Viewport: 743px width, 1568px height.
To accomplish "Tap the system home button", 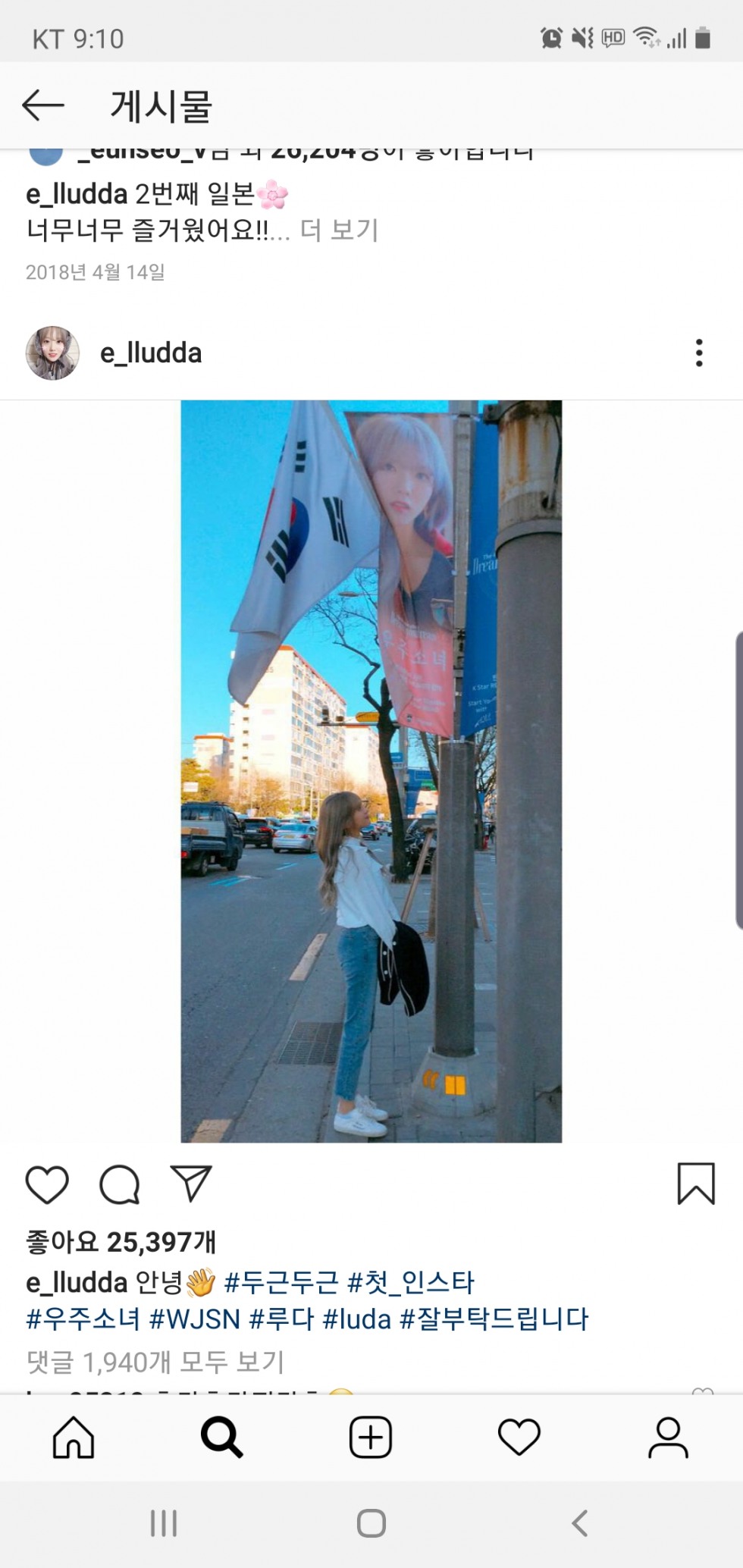I will tap(371, 1523).
